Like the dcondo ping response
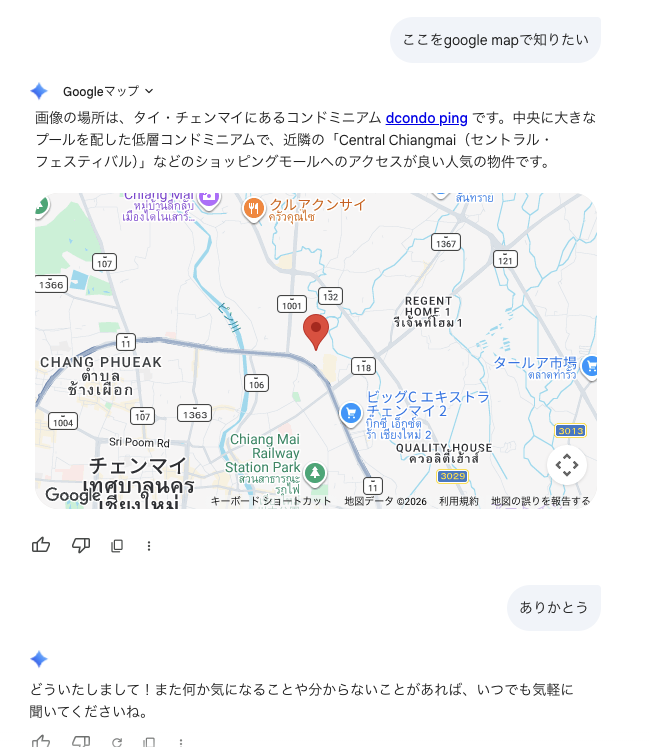The width and height of the screenshot is (649, 747). click(x=41, y=545)
